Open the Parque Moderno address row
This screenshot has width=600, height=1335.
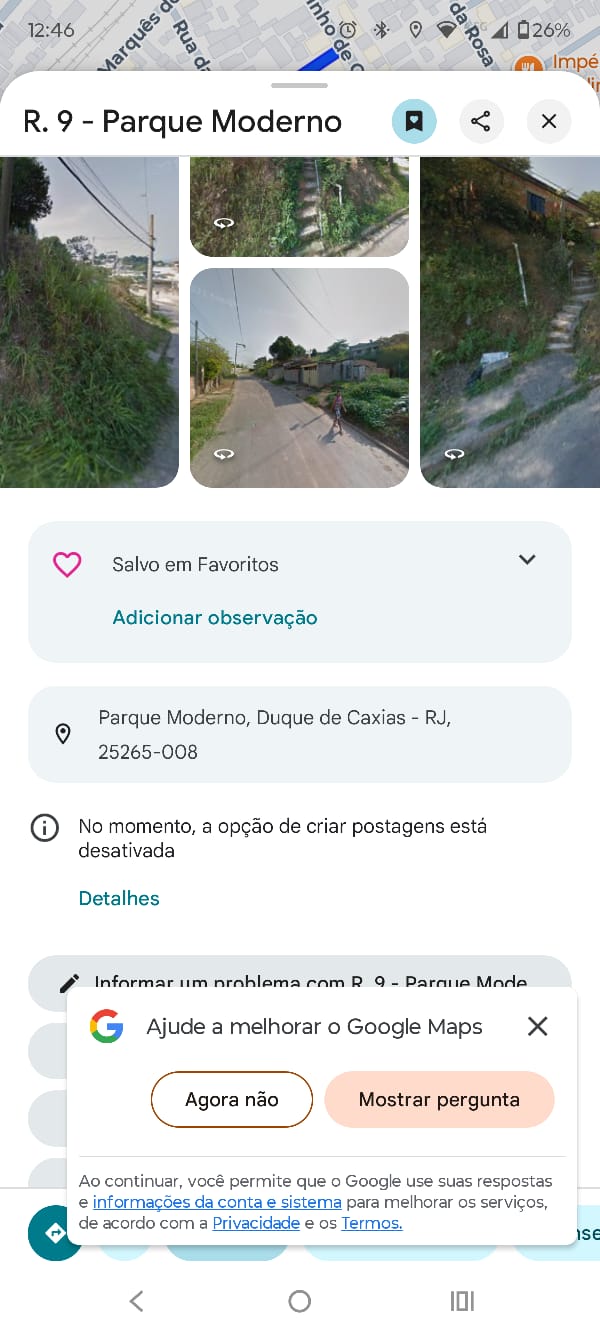[x=299, y=734]
